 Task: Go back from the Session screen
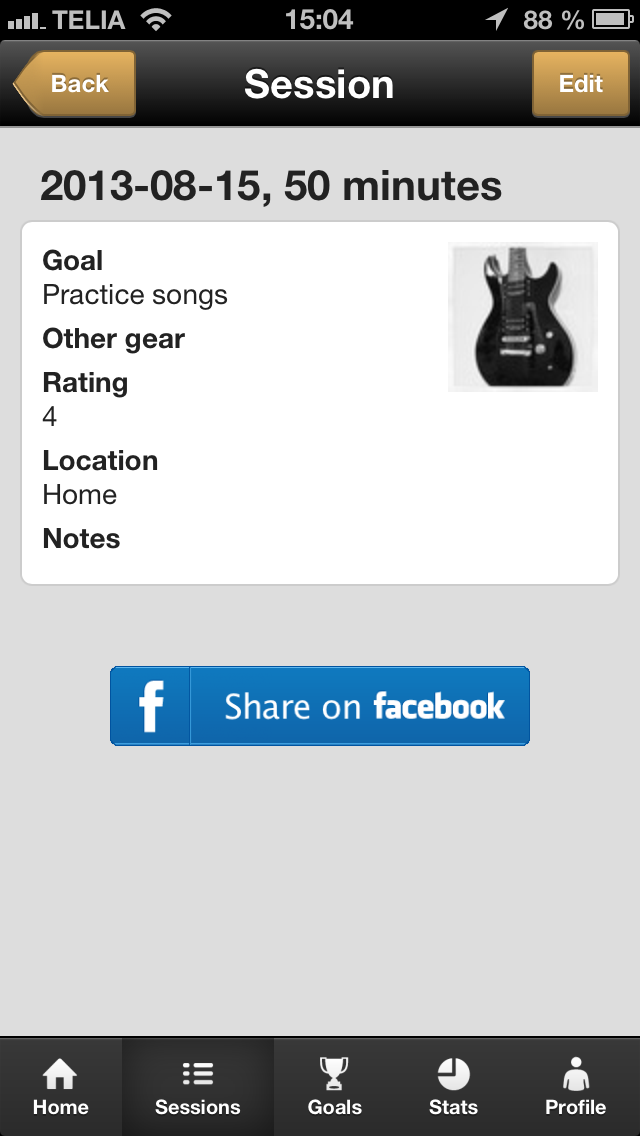(75, 84)
